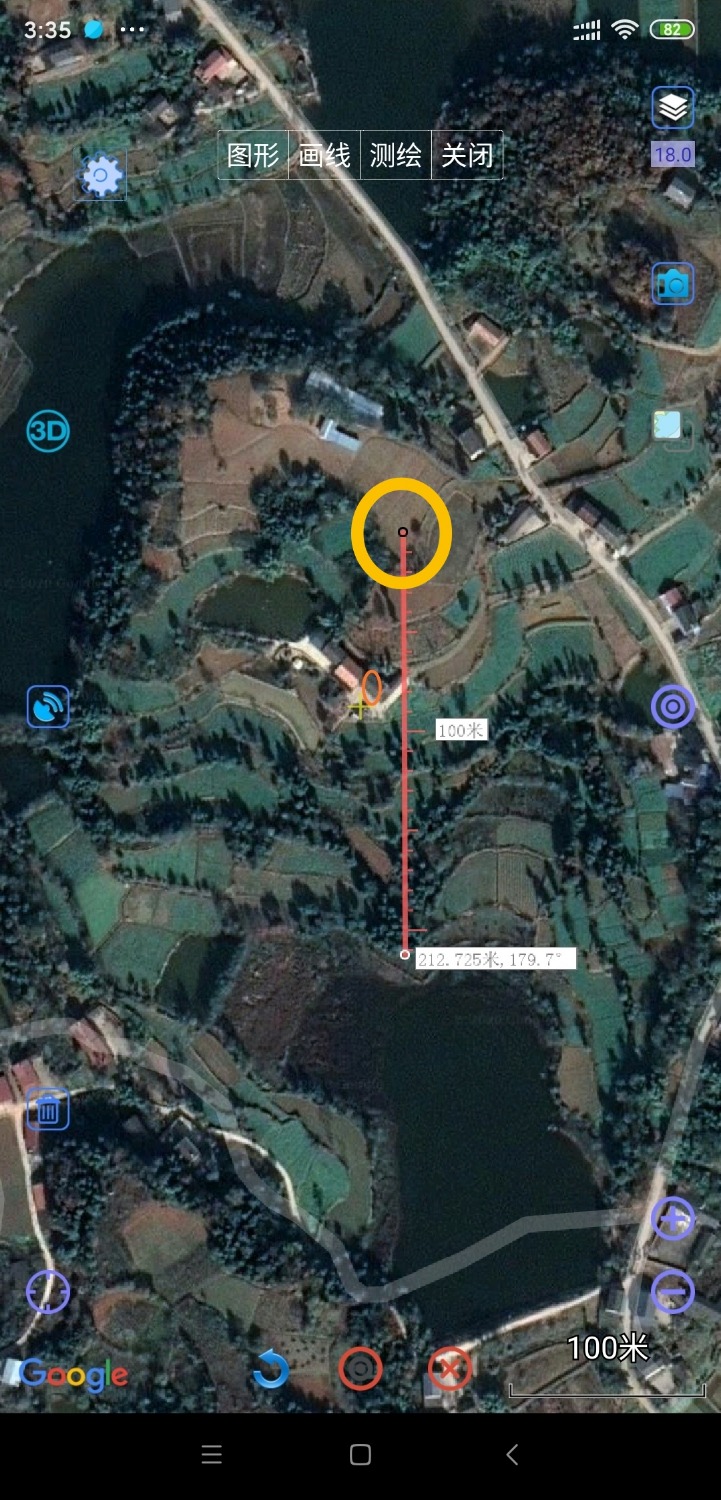The image size is (721, 1500).
Task: Delete with the trash can icon
Action: [47, 1109]
